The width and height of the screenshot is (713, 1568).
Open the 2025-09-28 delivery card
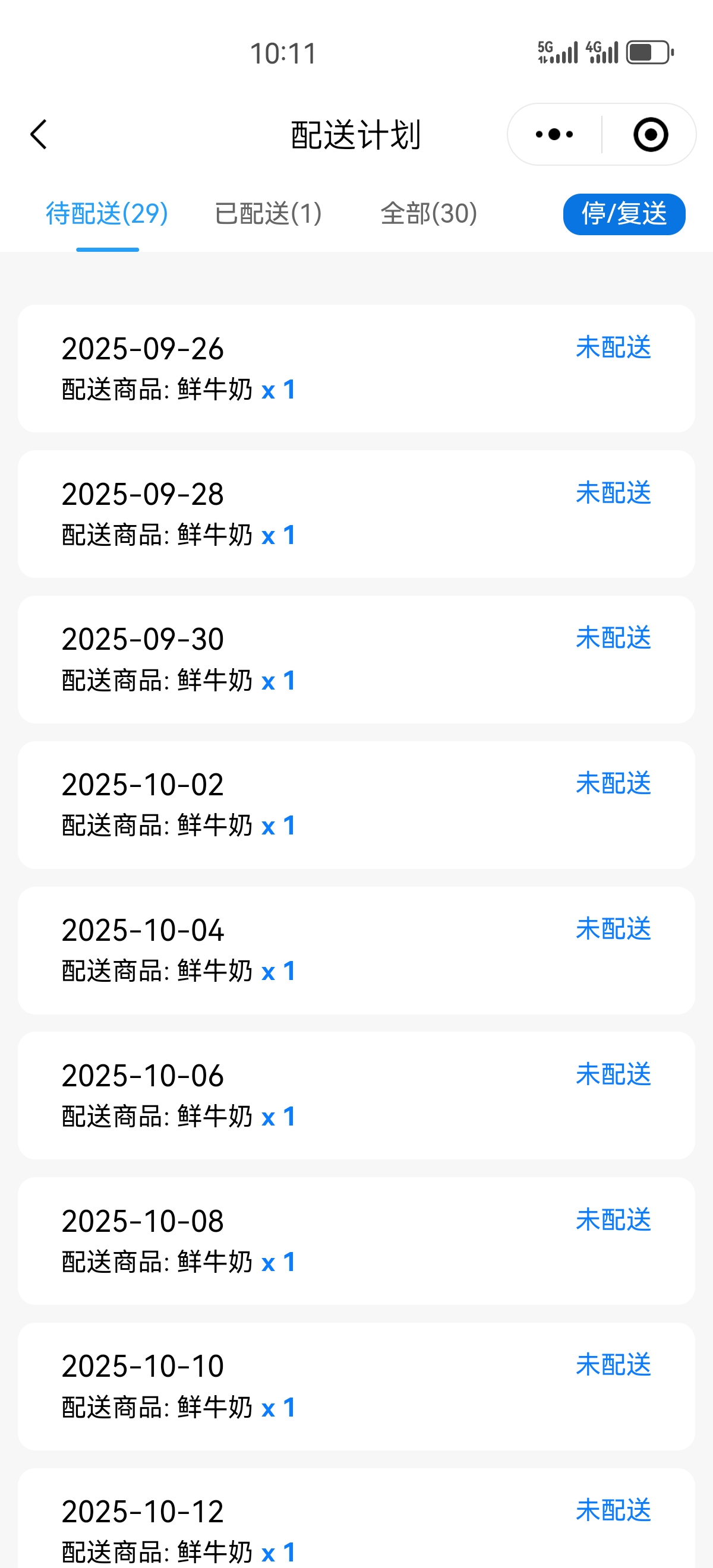click(356, 514)
